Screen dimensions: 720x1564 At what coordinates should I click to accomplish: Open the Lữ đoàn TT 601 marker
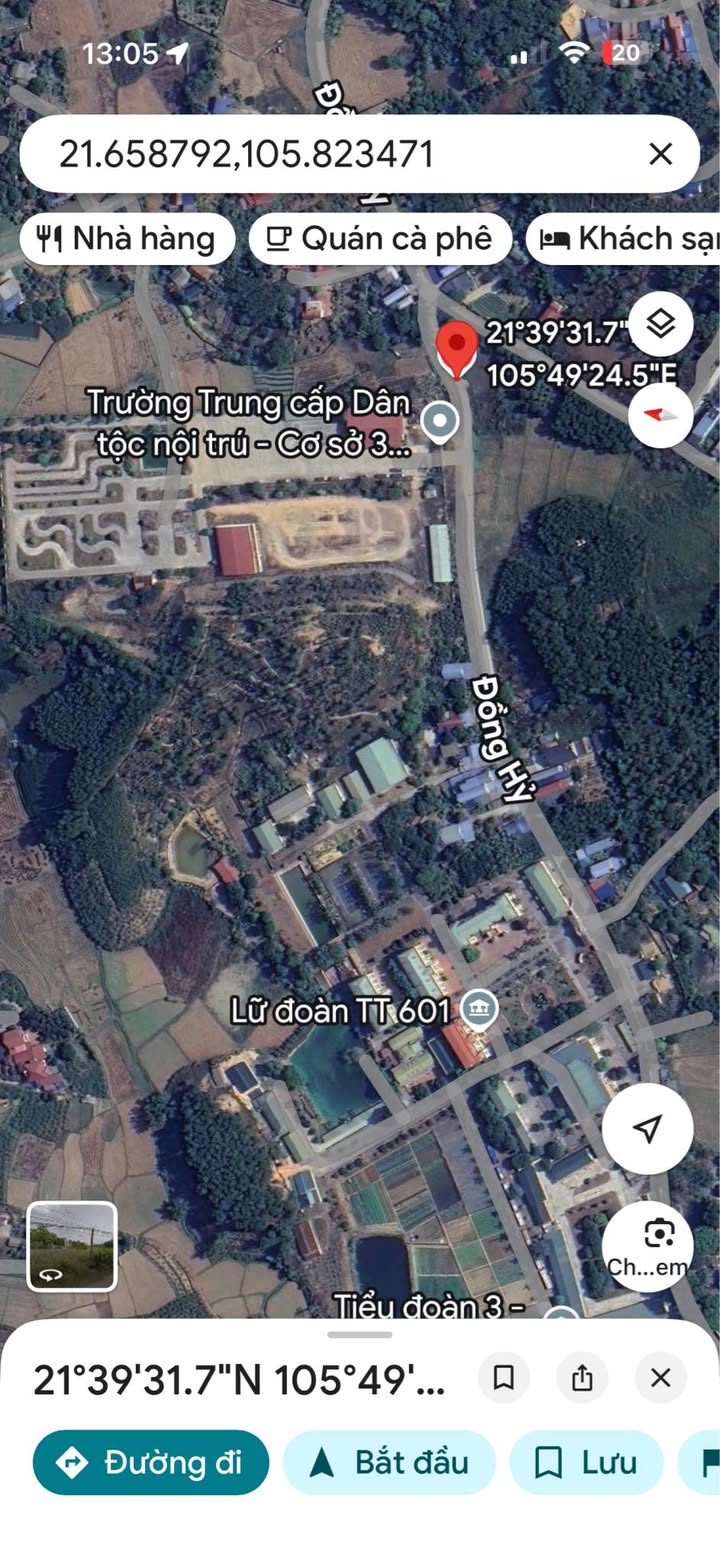(x=481, y=1011)
